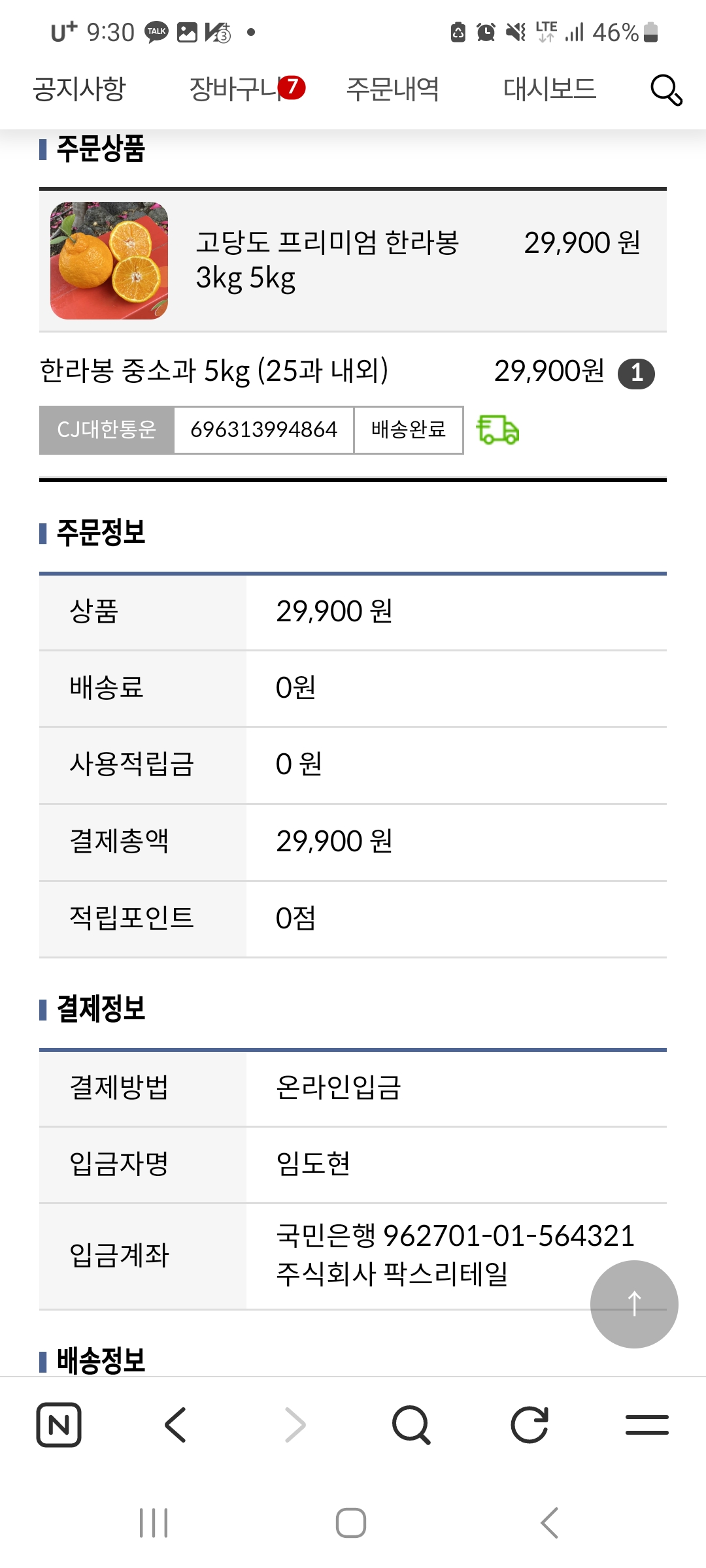Open the Naver home N button
This screenshot has width=706, height=1568.
point(59,1424)
